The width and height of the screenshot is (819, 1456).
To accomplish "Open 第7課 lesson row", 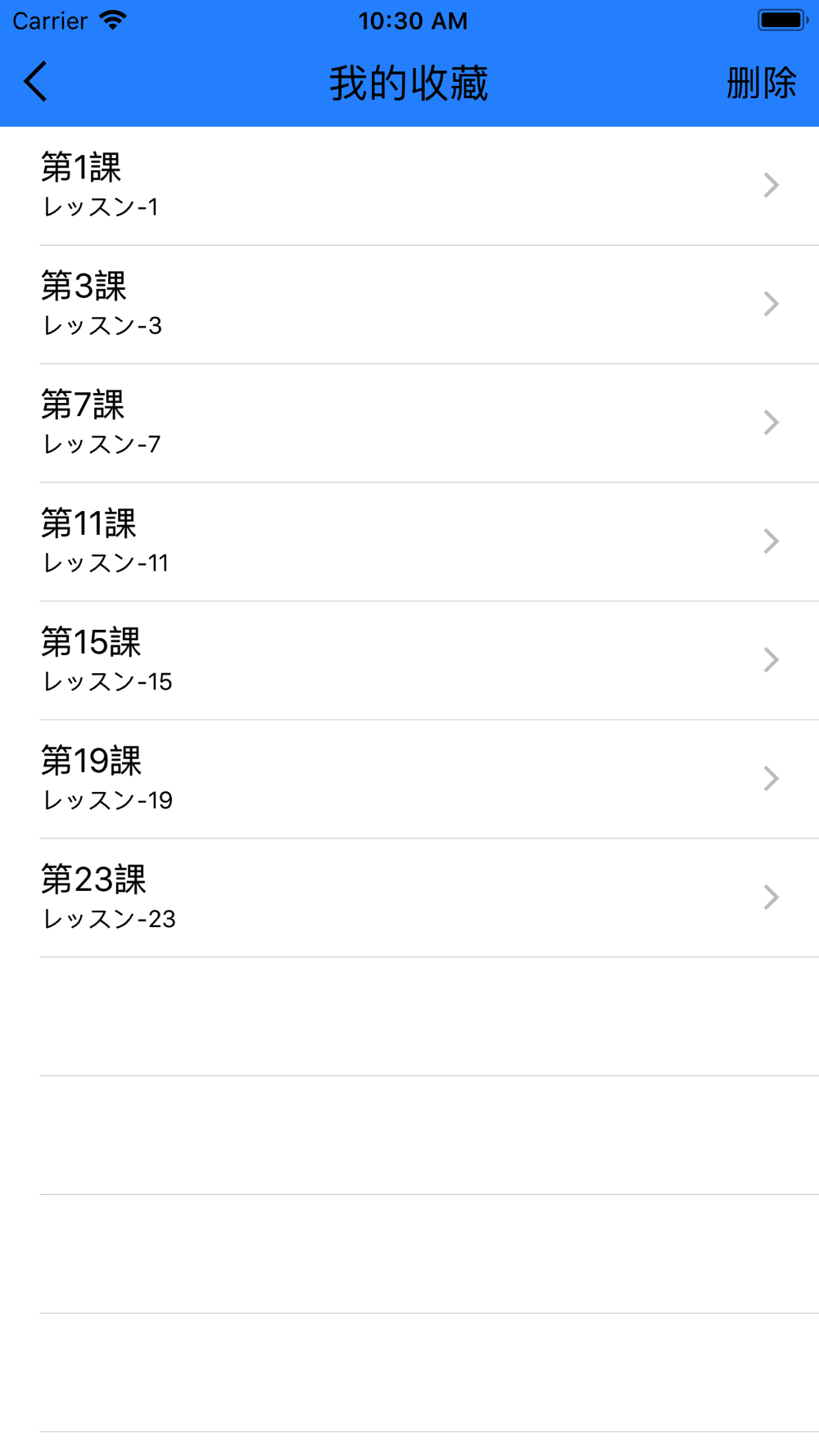I will [409, 423].
